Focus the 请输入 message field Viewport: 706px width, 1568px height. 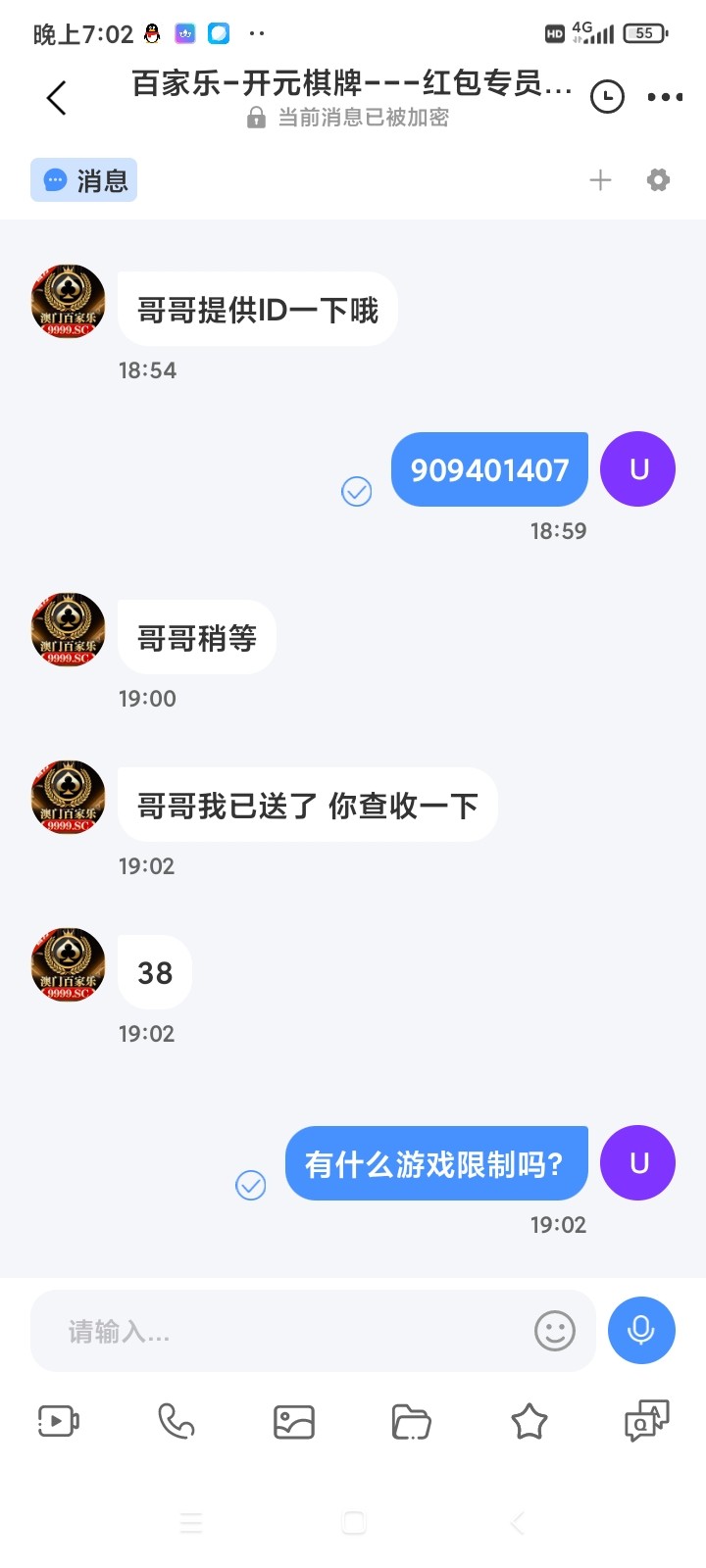(x=284, y=1331)
